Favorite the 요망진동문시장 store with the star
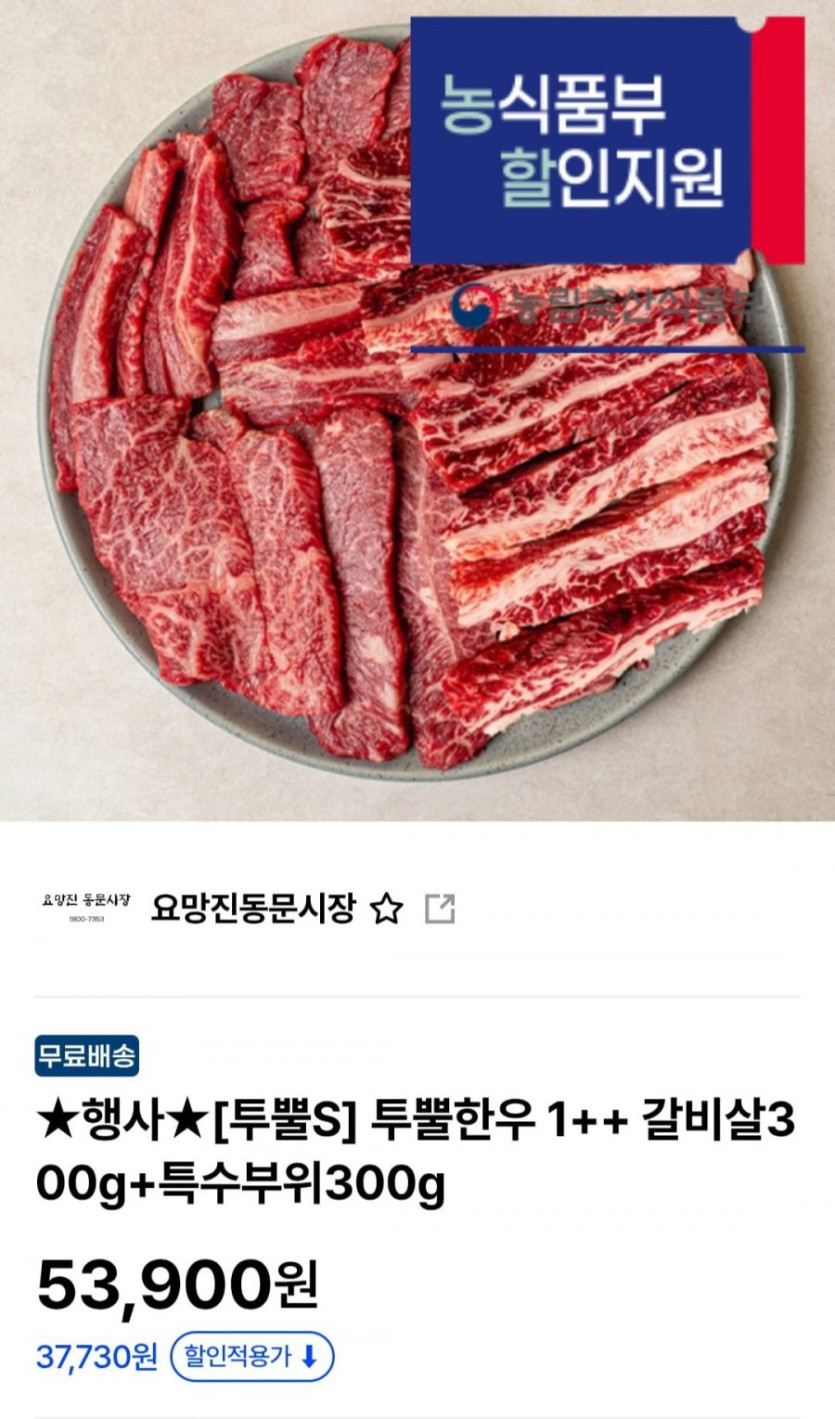The height and width of the screenshot is (1419, 835). (386, 909)
